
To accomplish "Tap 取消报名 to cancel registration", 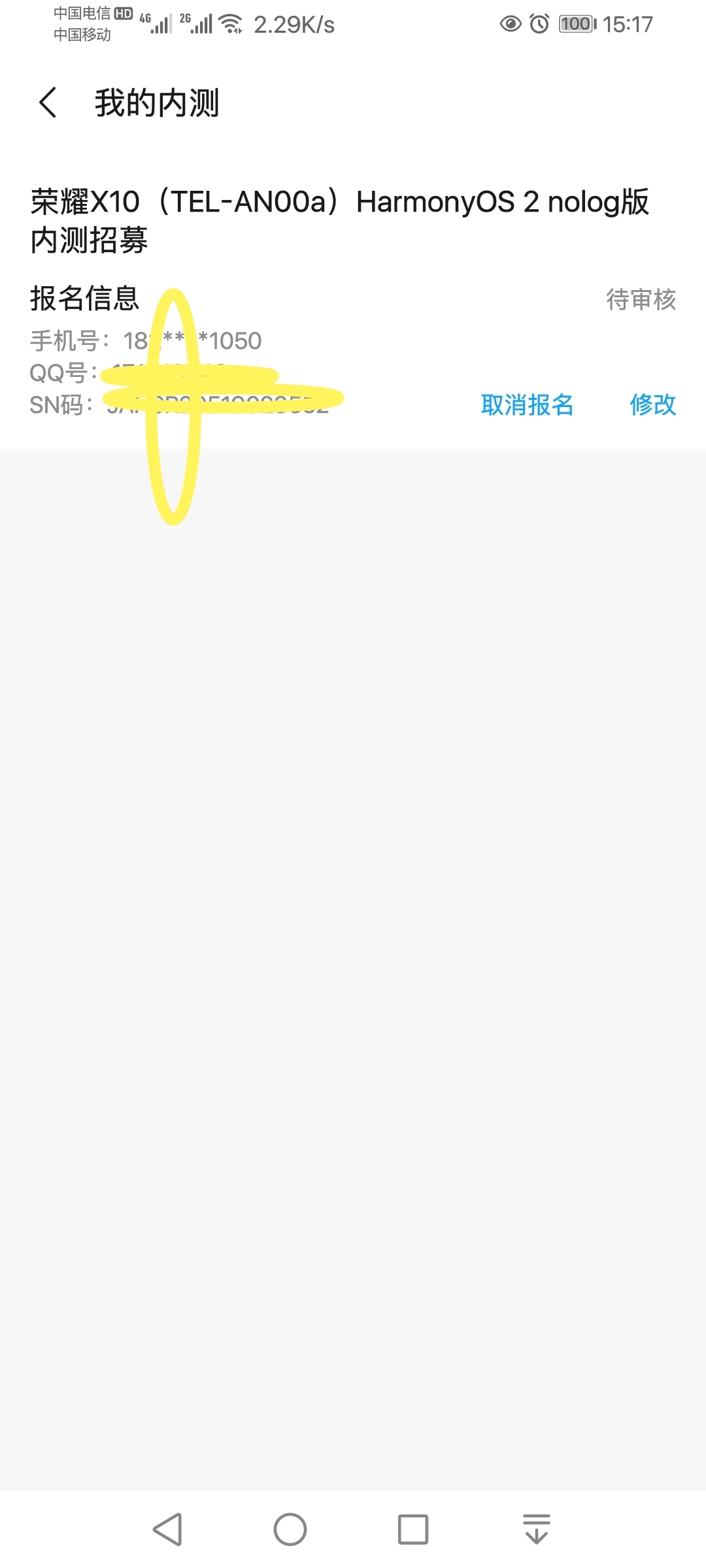I will pyautogui.click(x=527, y=405).
